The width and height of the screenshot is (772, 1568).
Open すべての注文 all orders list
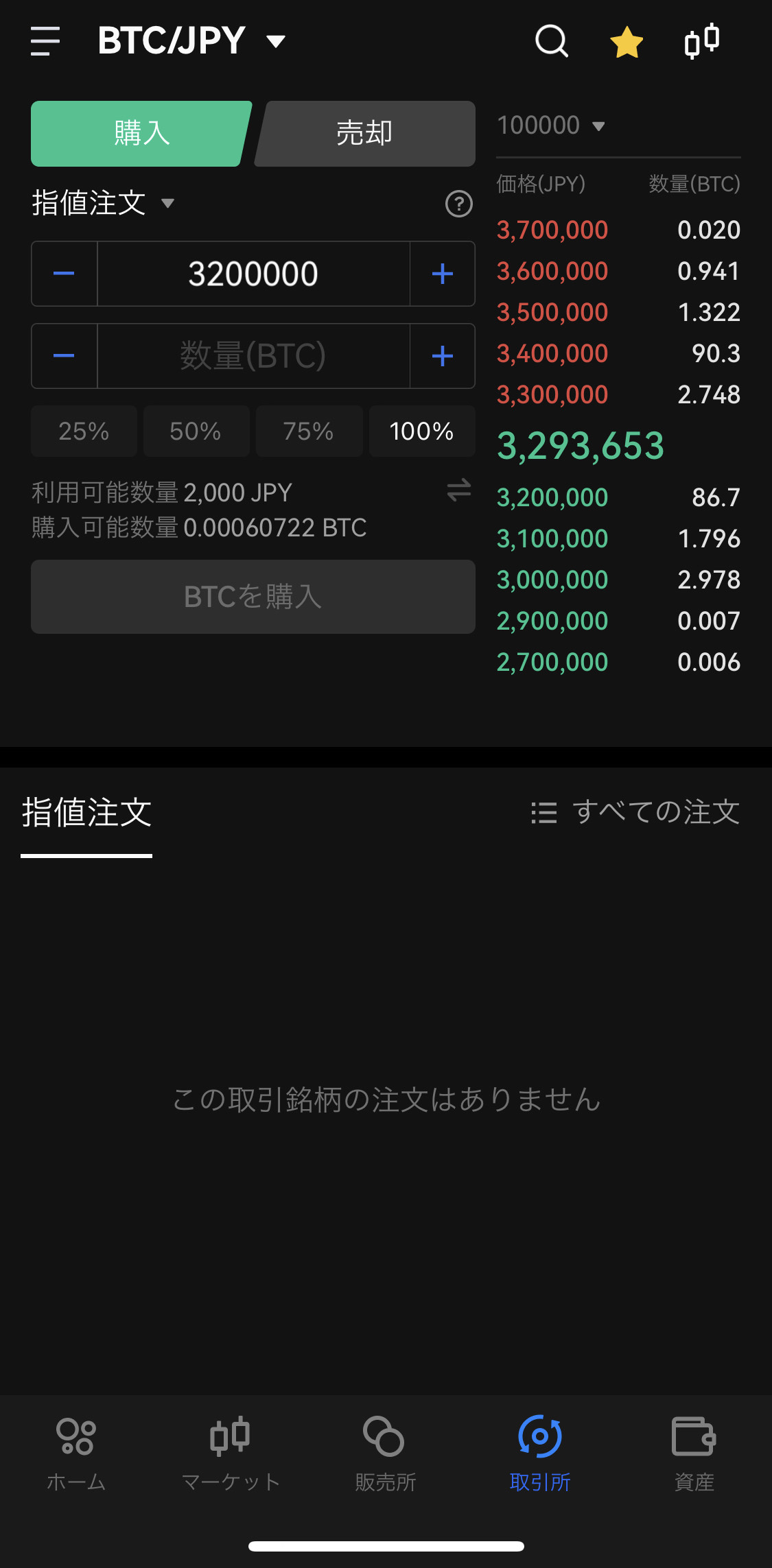(636, 812)
